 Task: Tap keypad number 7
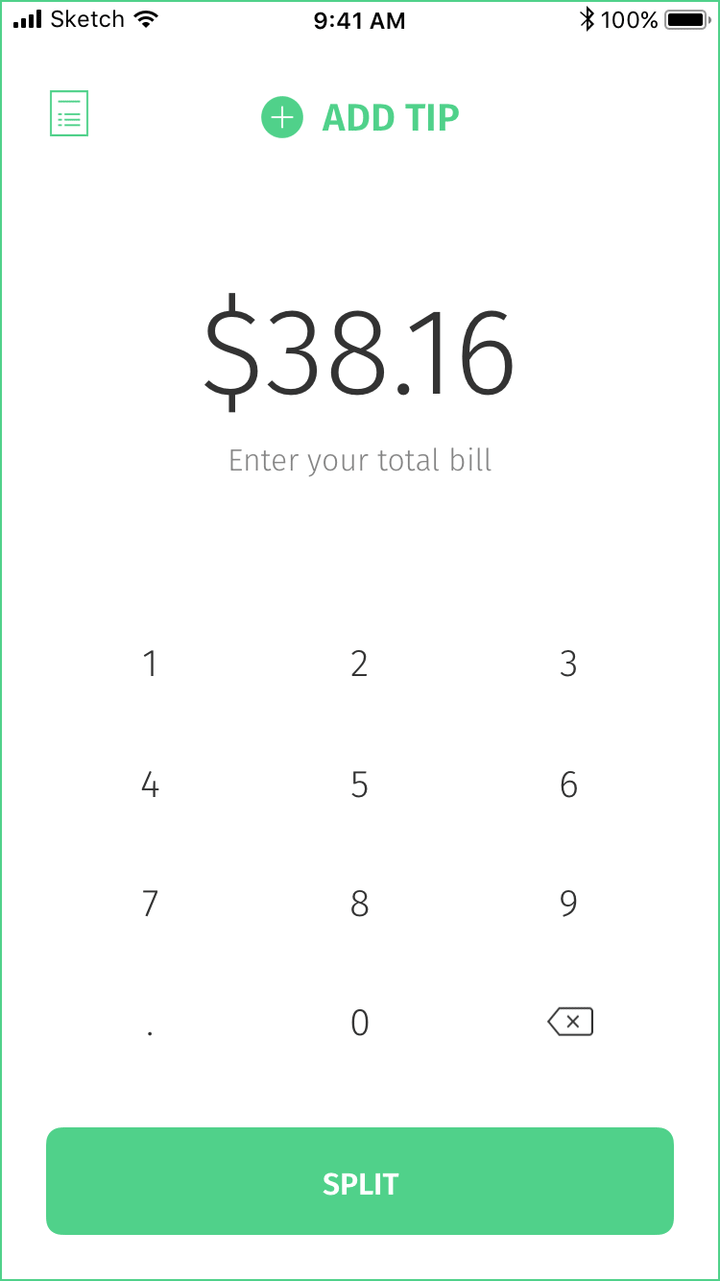tap(150, 904)
